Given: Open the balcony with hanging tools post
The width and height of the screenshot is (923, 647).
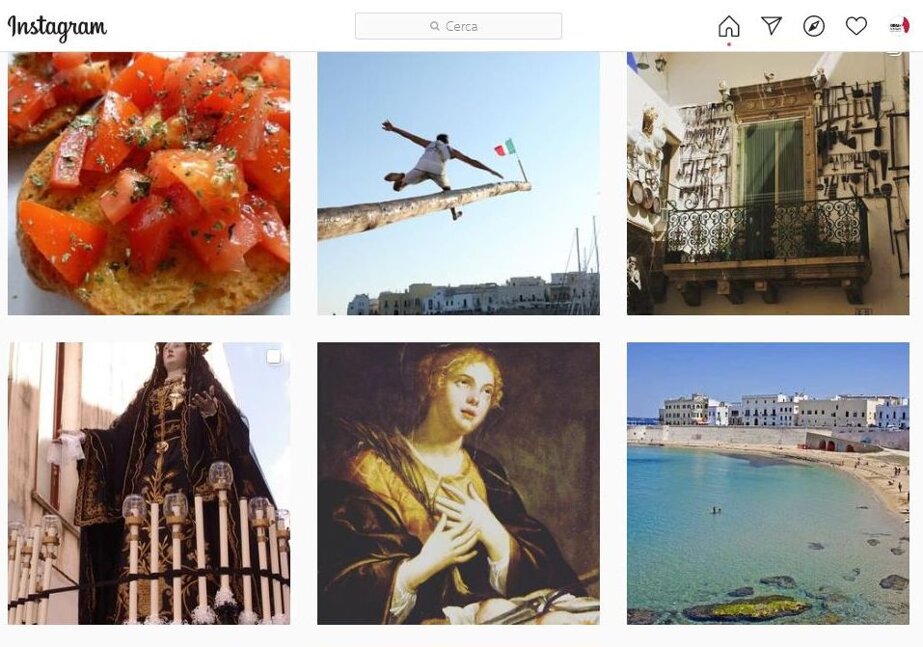Looking at the screenshot, I should (768, 183).
